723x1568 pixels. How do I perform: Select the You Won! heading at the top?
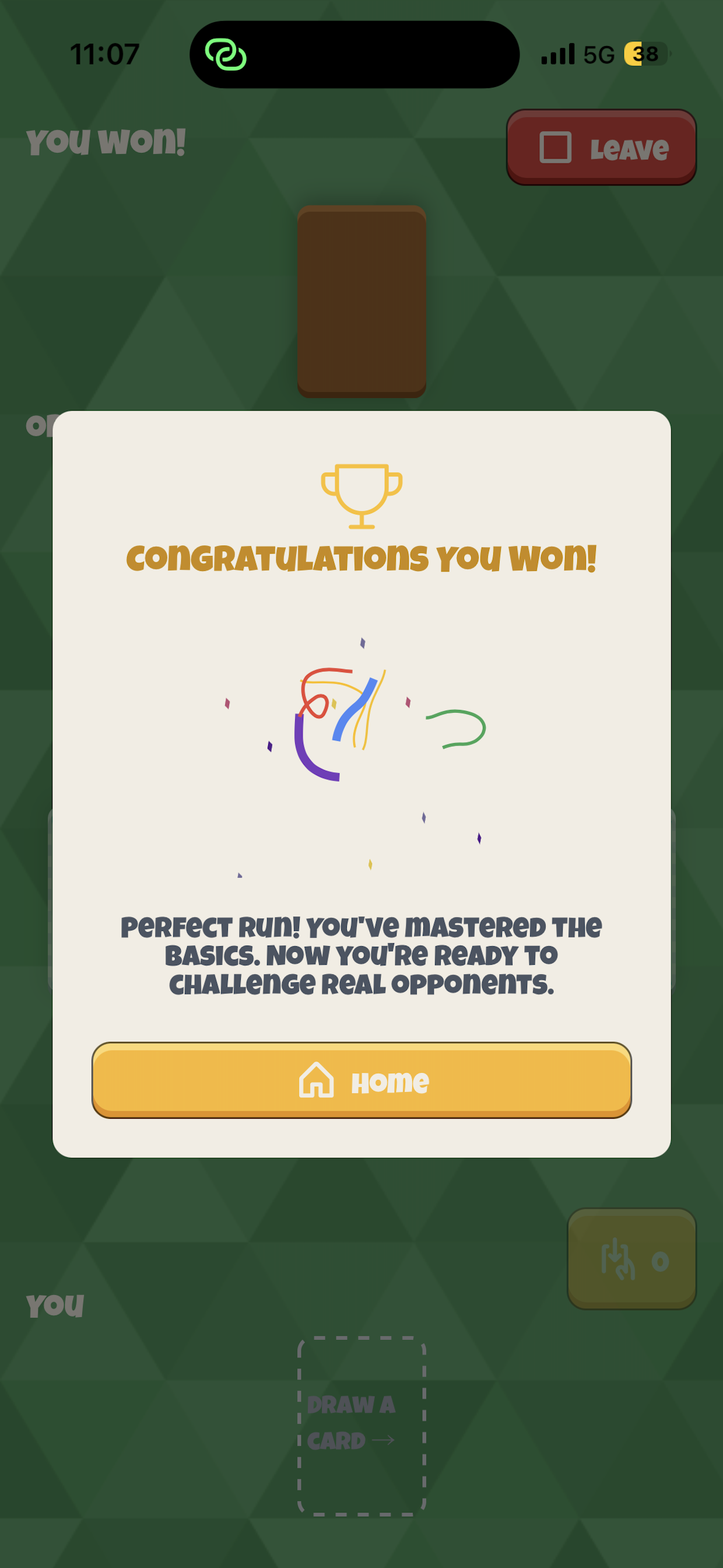coord(107,142)
